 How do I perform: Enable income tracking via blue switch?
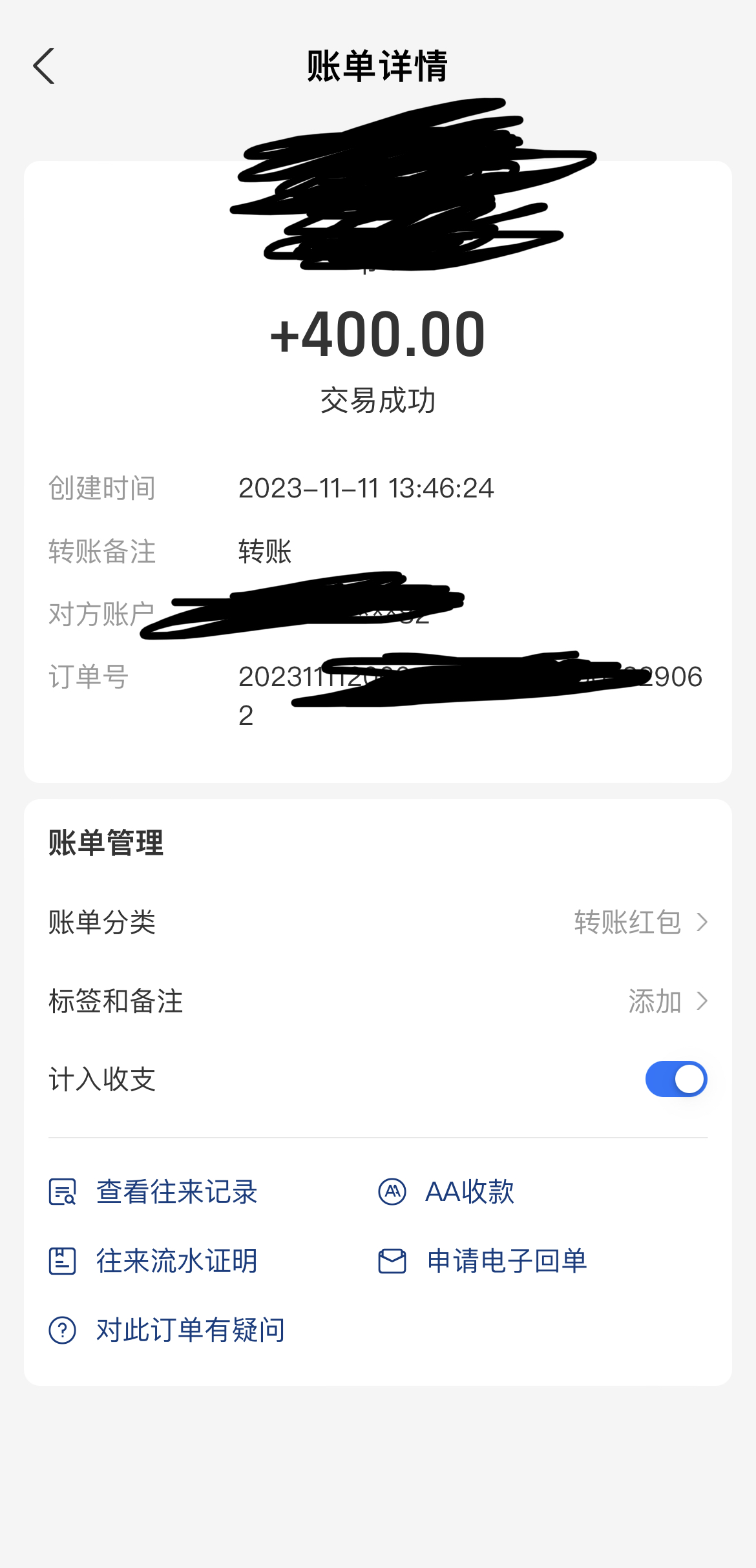coord(675,1078)
